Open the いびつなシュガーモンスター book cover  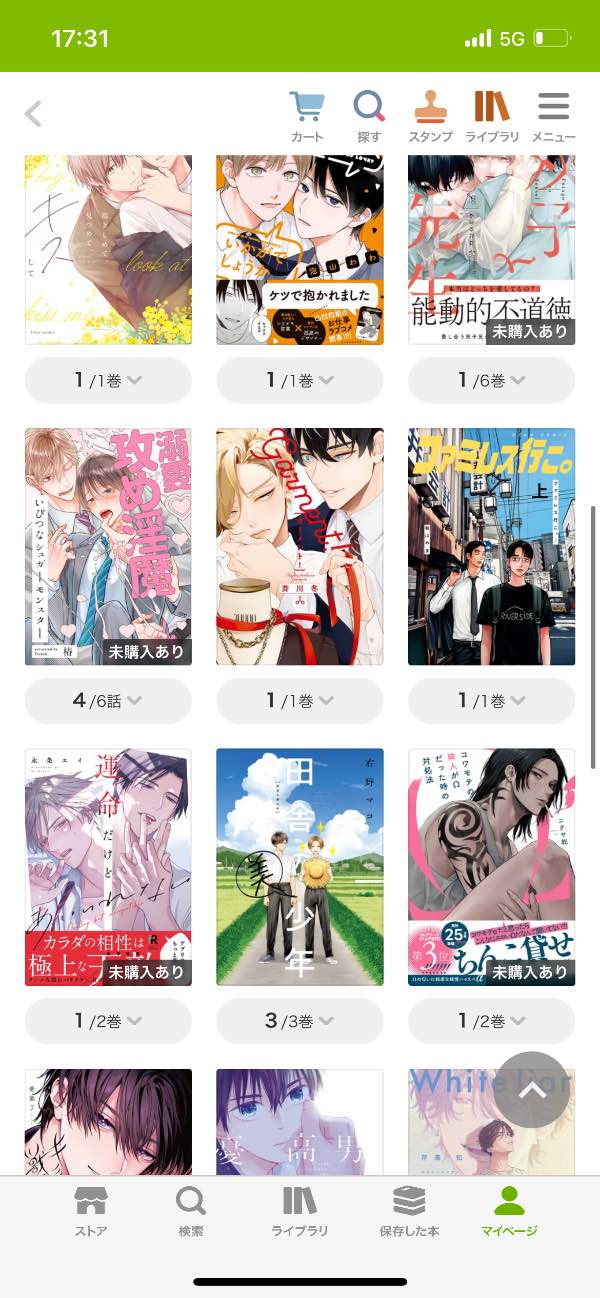pos(108,546)
